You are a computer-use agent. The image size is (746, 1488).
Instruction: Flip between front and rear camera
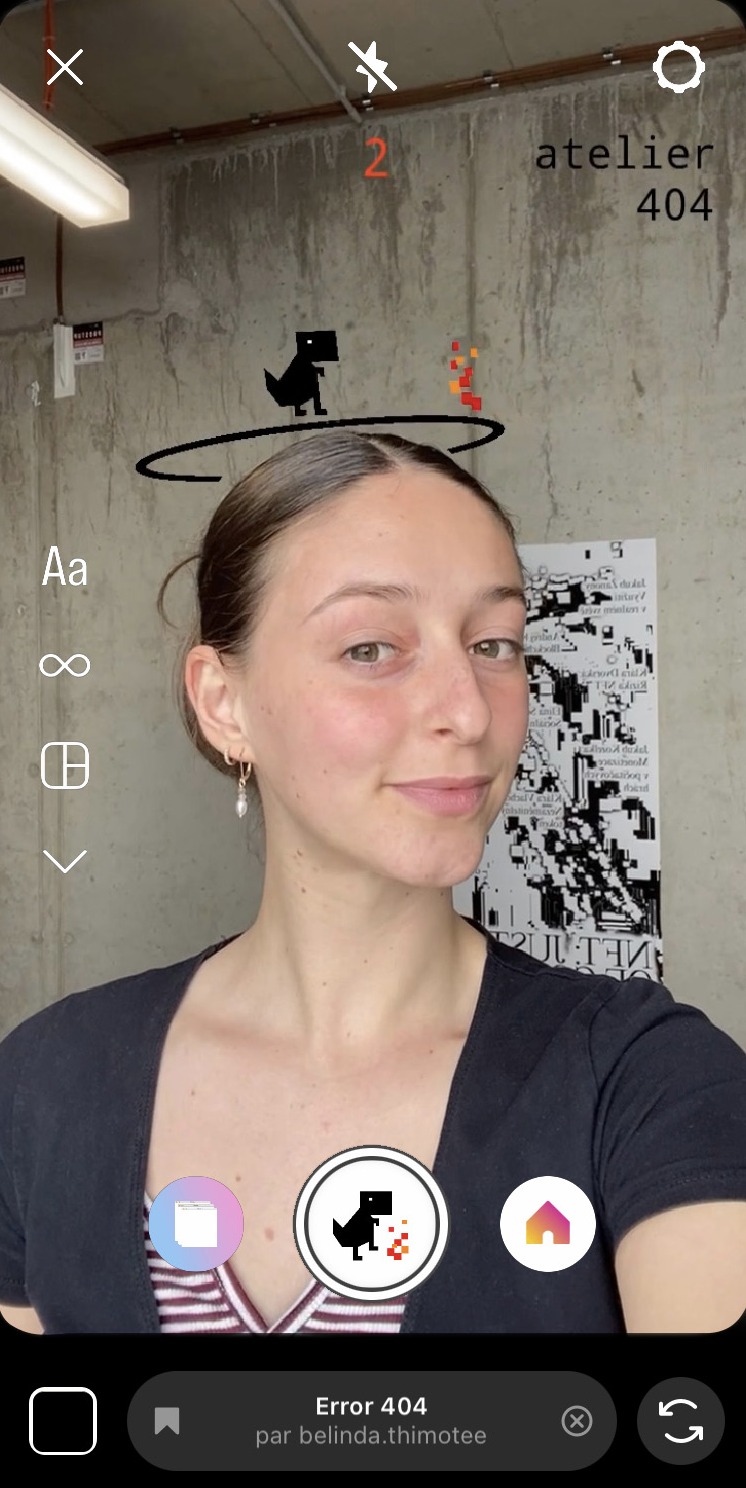pyautogui.click(x=681, y=1421)
